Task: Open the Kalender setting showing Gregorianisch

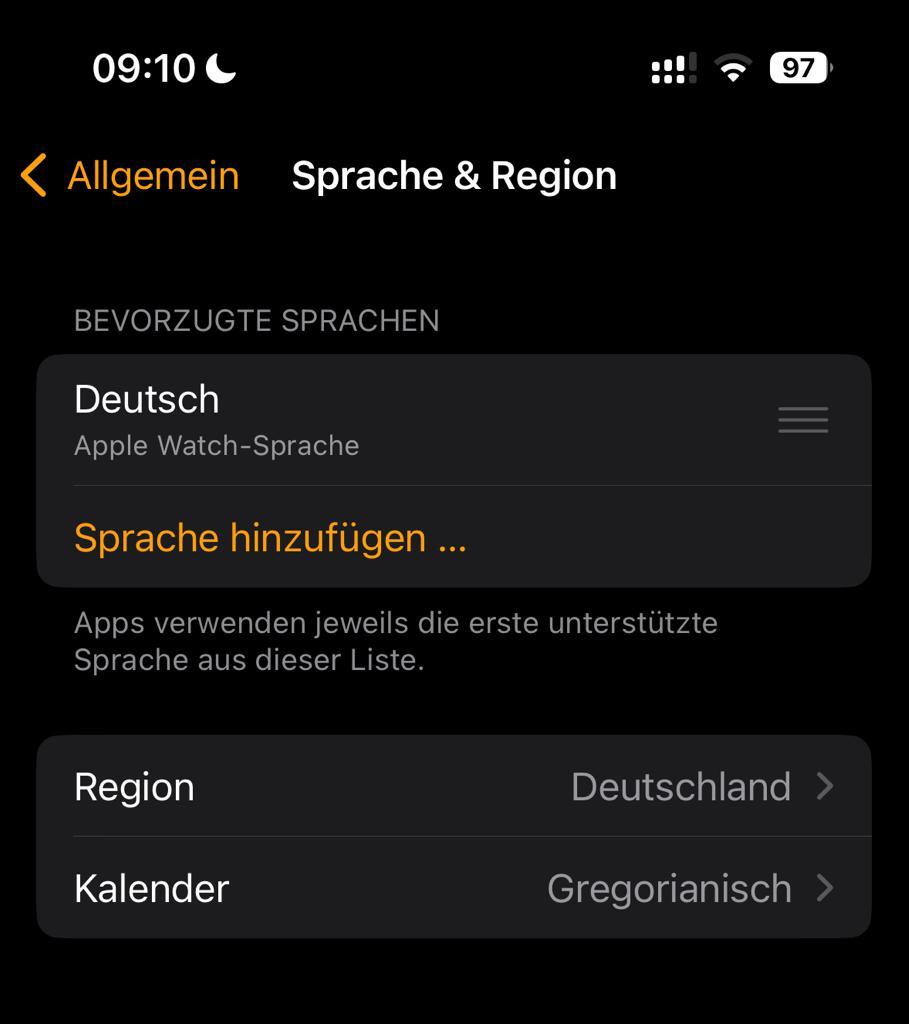Action: (453, 888)
